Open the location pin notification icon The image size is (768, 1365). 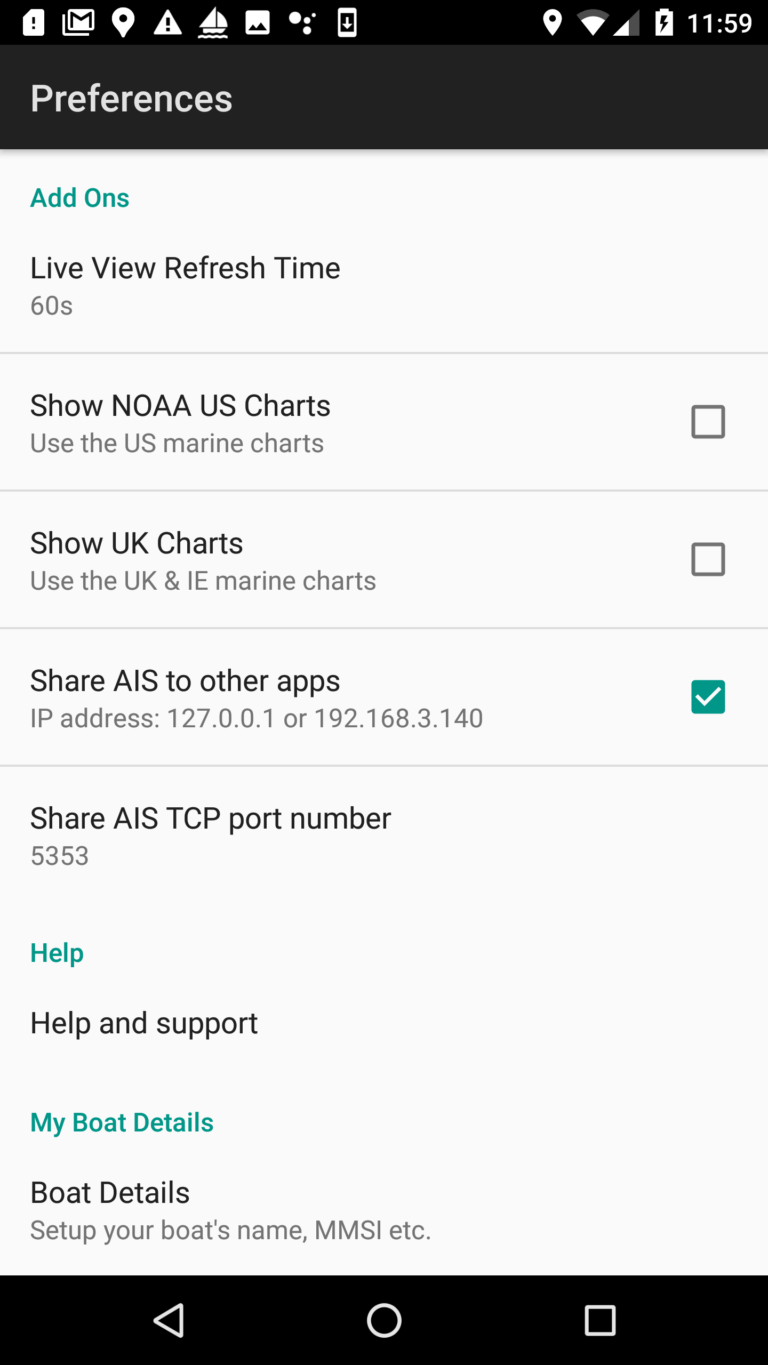tap(122, 21)
